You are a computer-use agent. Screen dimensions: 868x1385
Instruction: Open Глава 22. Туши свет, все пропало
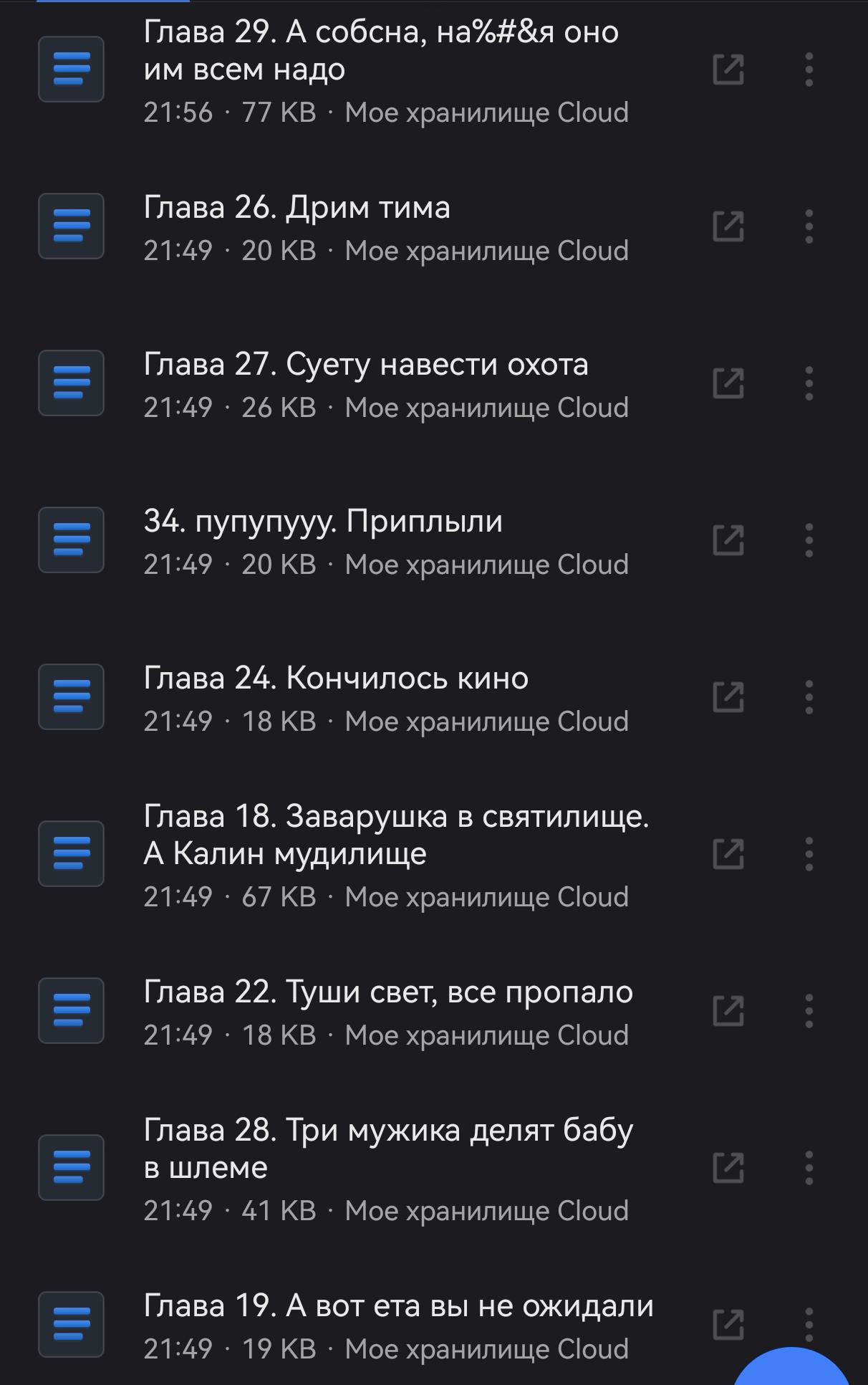click(x=387, y=992)
